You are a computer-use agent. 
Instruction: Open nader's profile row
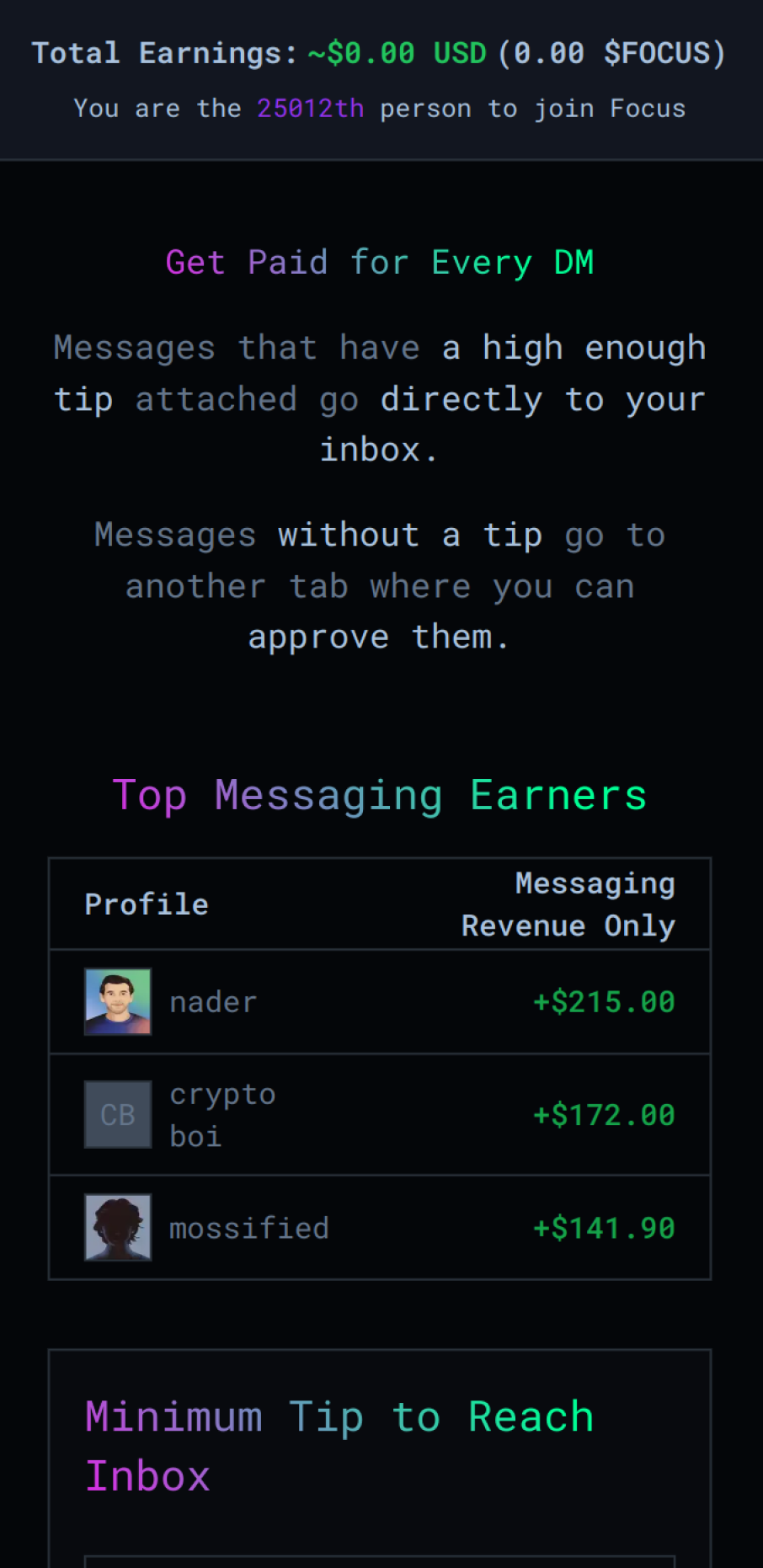[212, 1002]
